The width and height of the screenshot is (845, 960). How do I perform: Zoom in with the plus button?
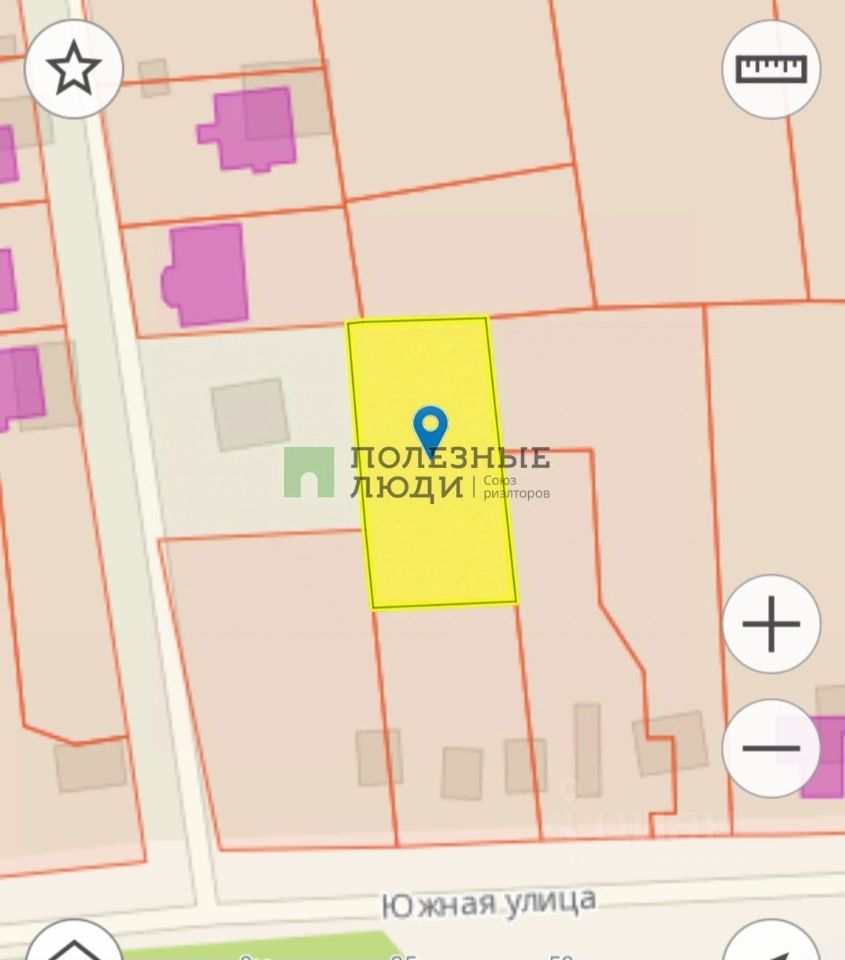[x=771, y=624]
